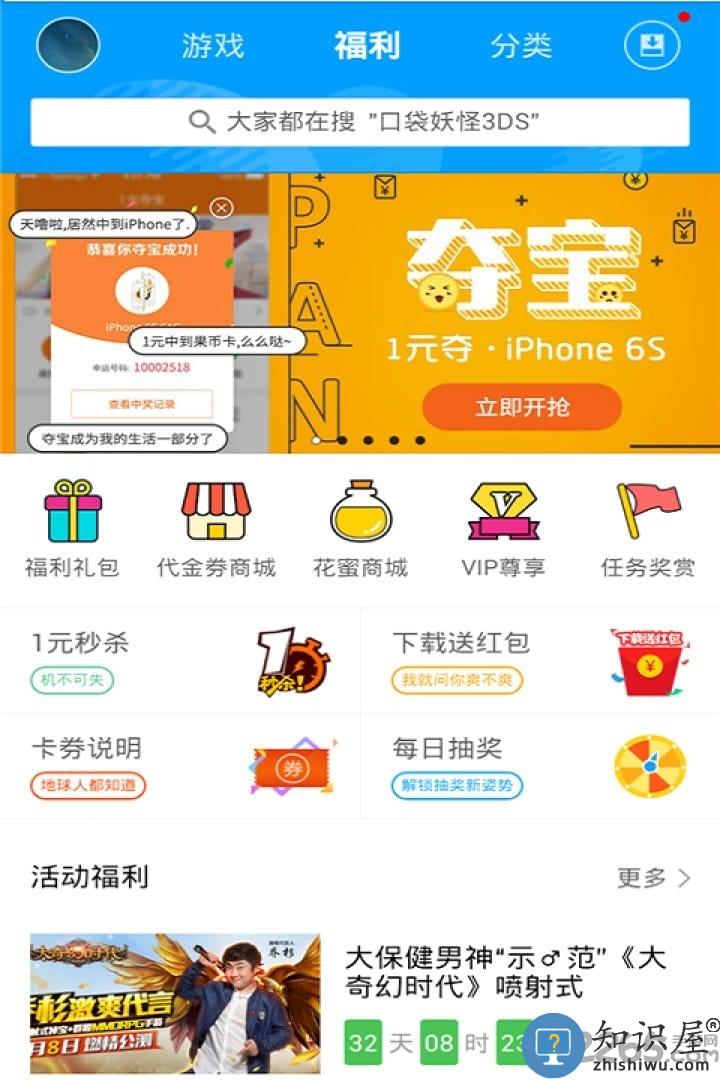Open the 每日抽奖 card
Viewport: 720px width, 1080px height.
pos(540,767)
